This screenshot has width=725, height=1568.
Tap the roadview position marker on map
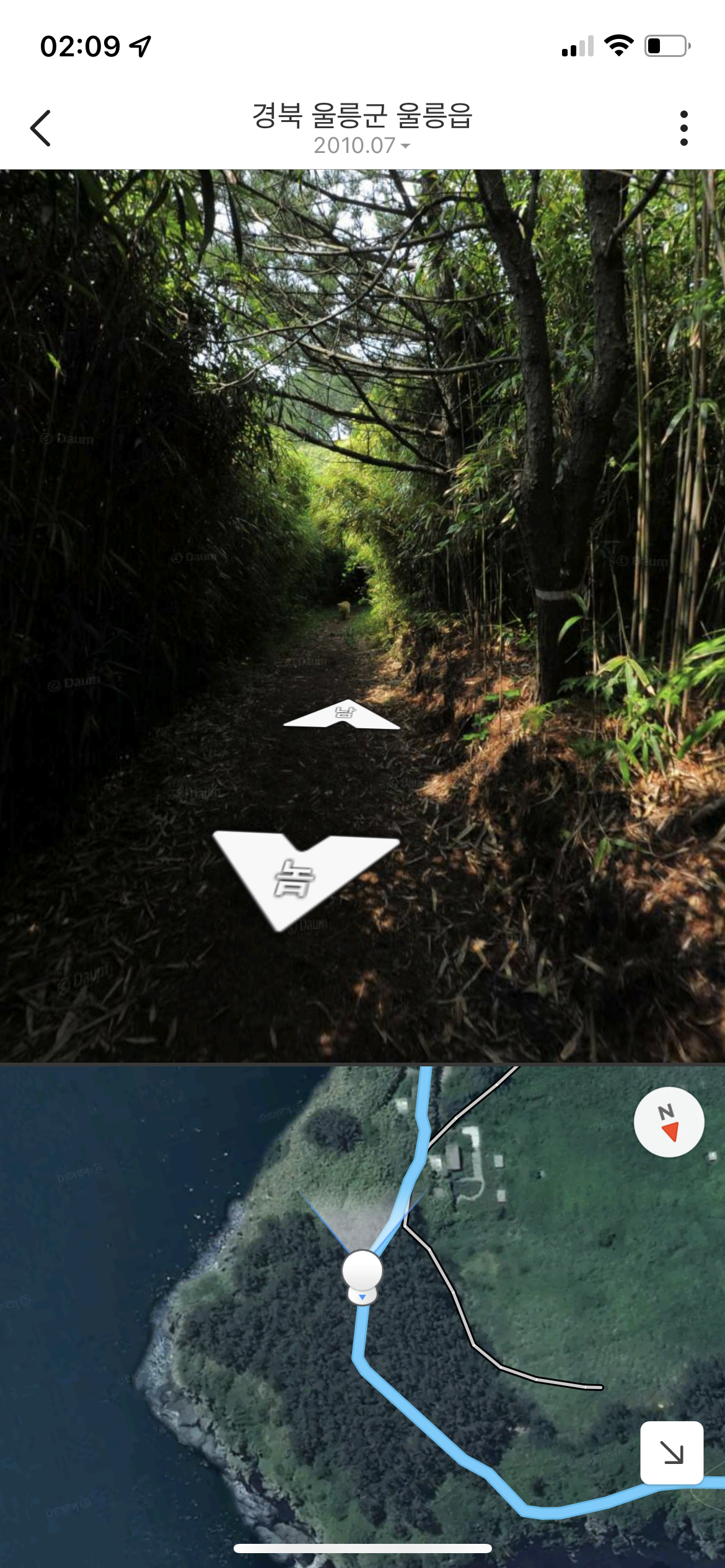362,1271
